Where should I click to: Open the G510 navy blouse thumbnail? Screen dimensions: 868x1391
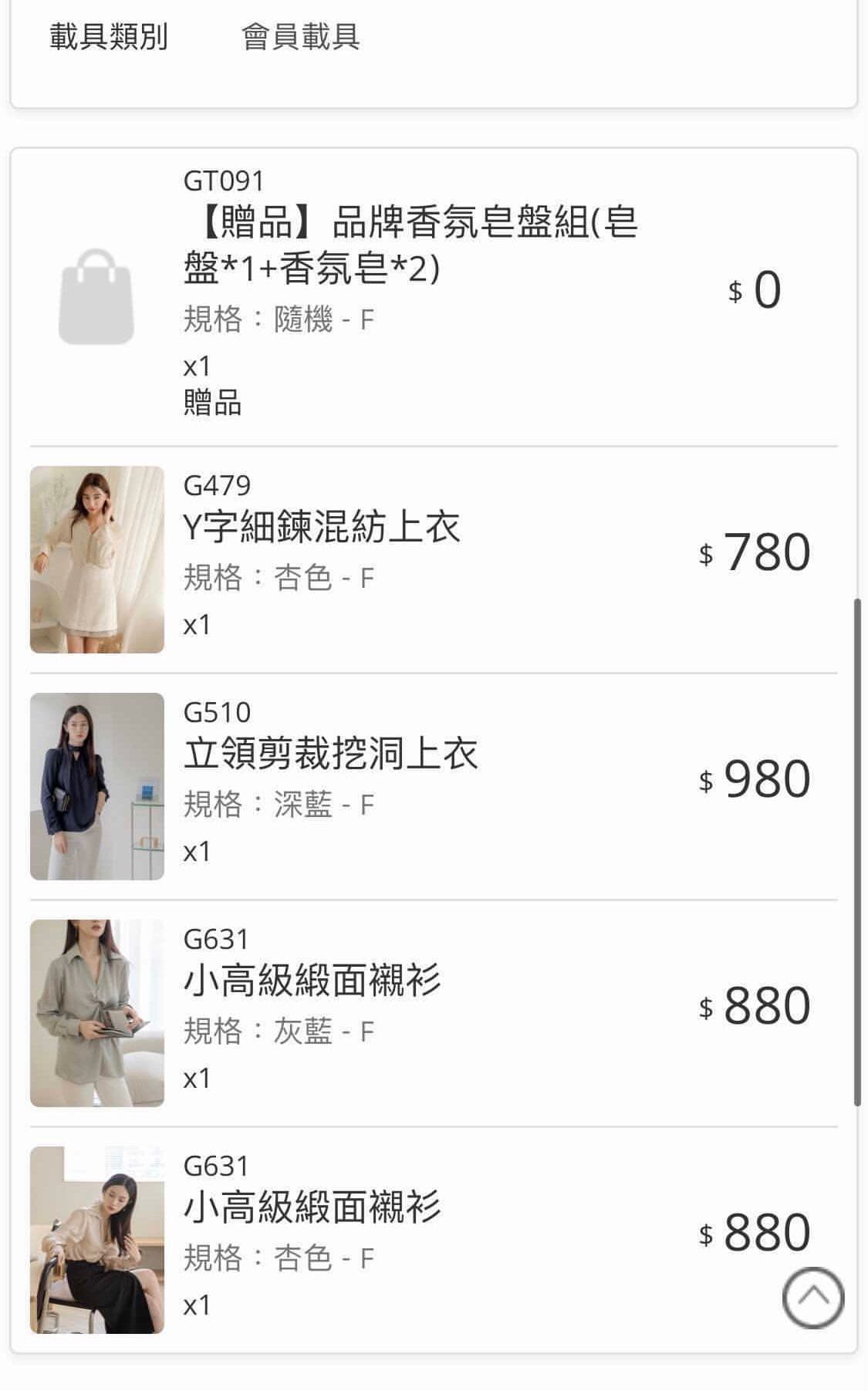coord(98,788)
